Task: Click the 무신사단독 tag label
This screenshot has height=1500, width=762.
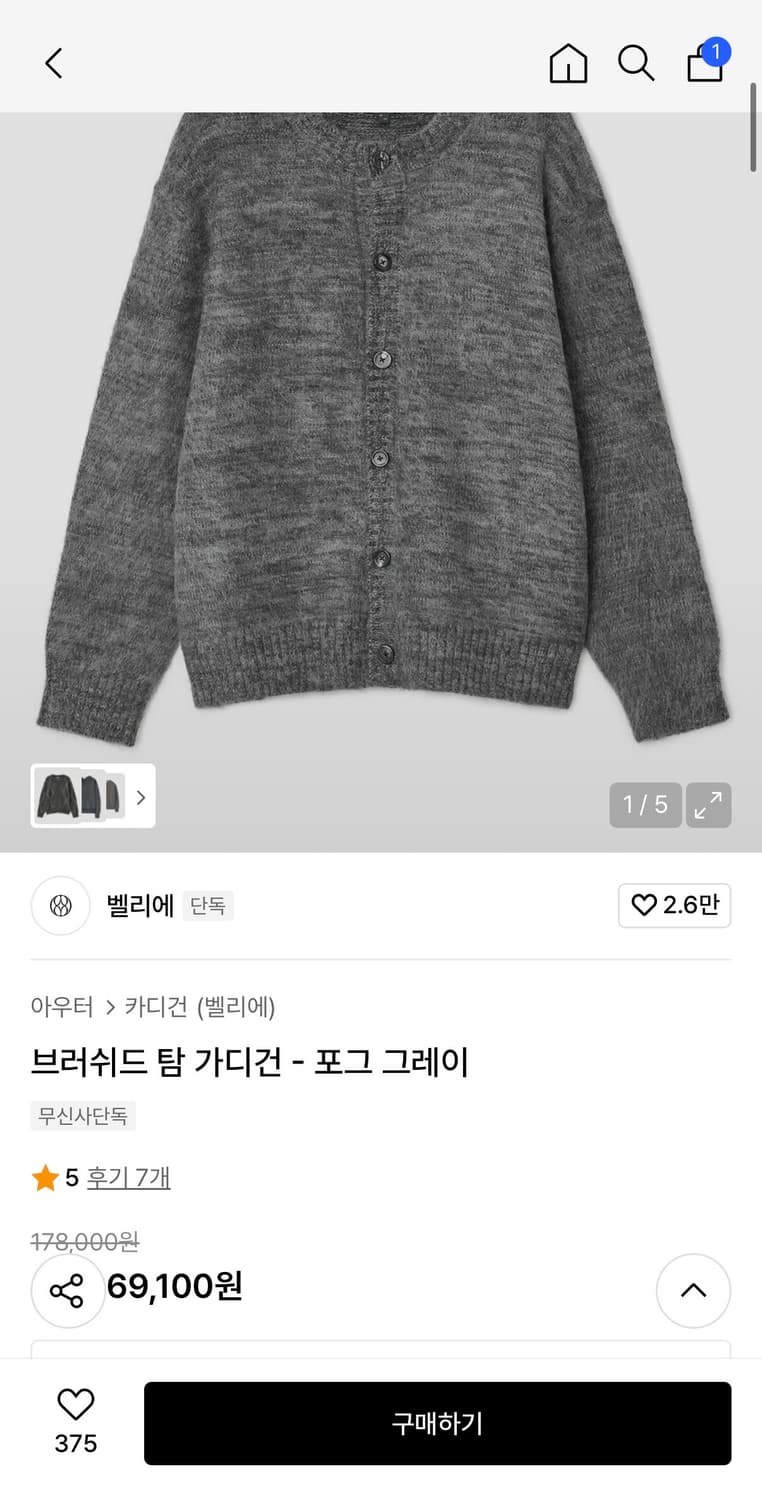Action: pyautogui.click(x=83, y=1115)
